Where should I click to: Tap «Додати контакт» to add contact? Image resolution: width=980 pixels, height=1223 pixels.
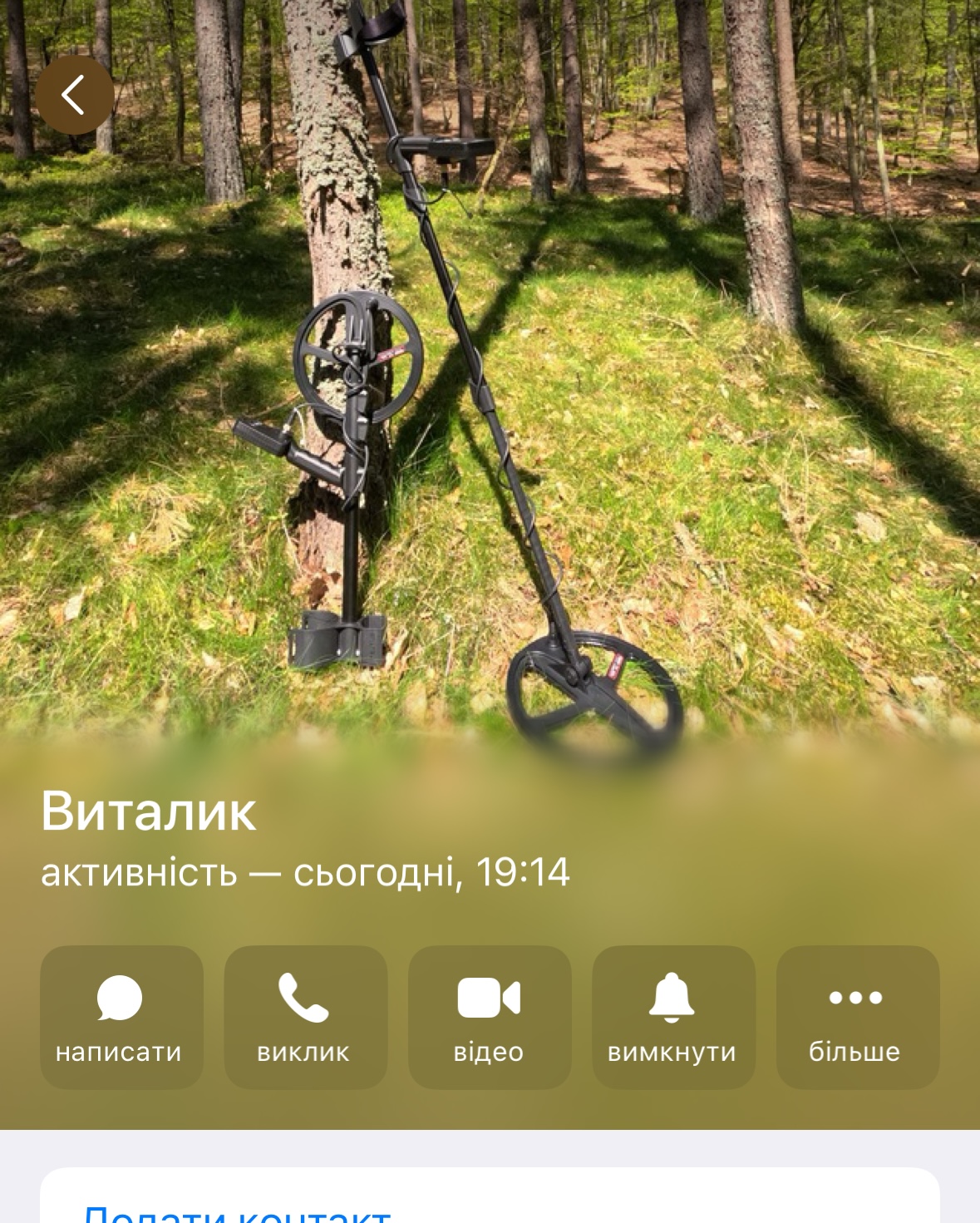(238, 1212)
